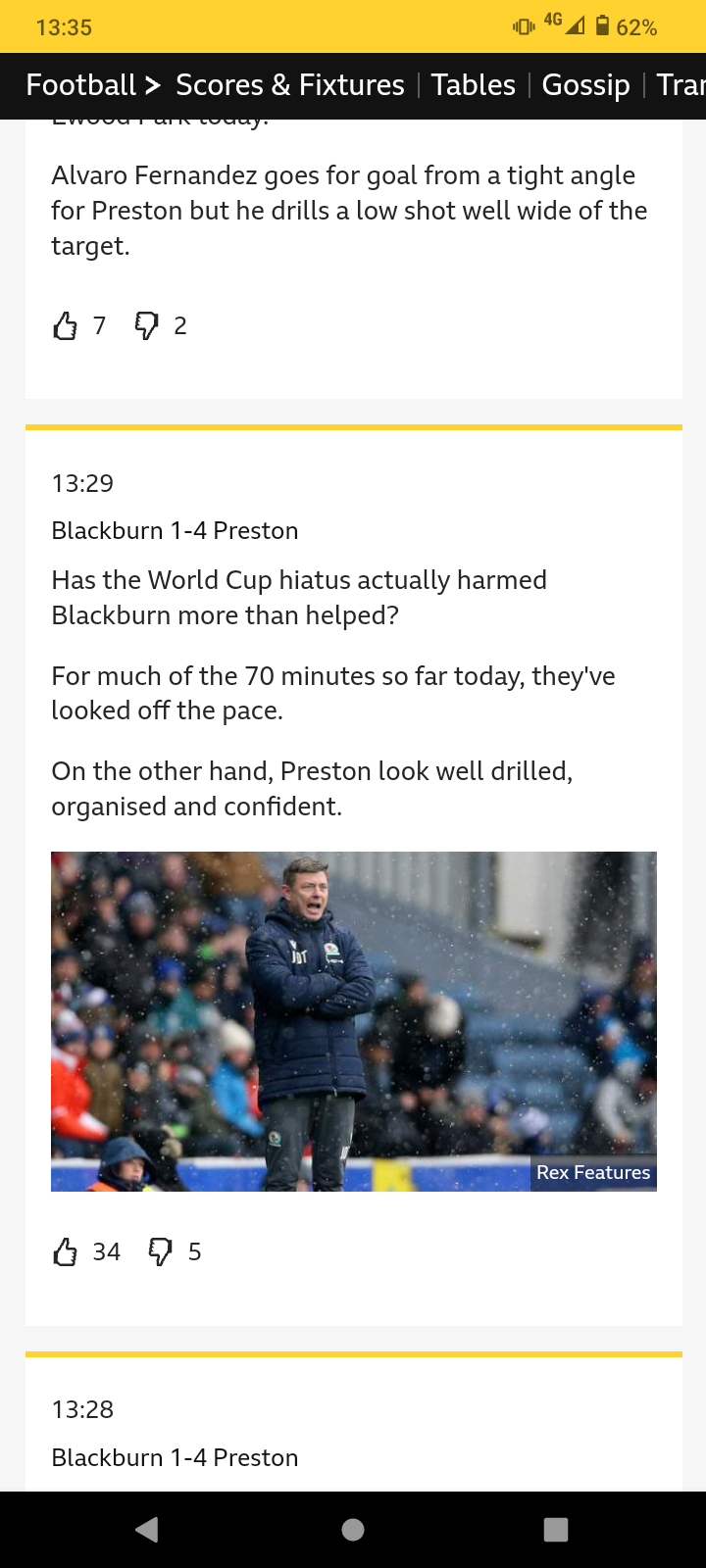Open Scores & Fixtures

(x=289, y=85)
